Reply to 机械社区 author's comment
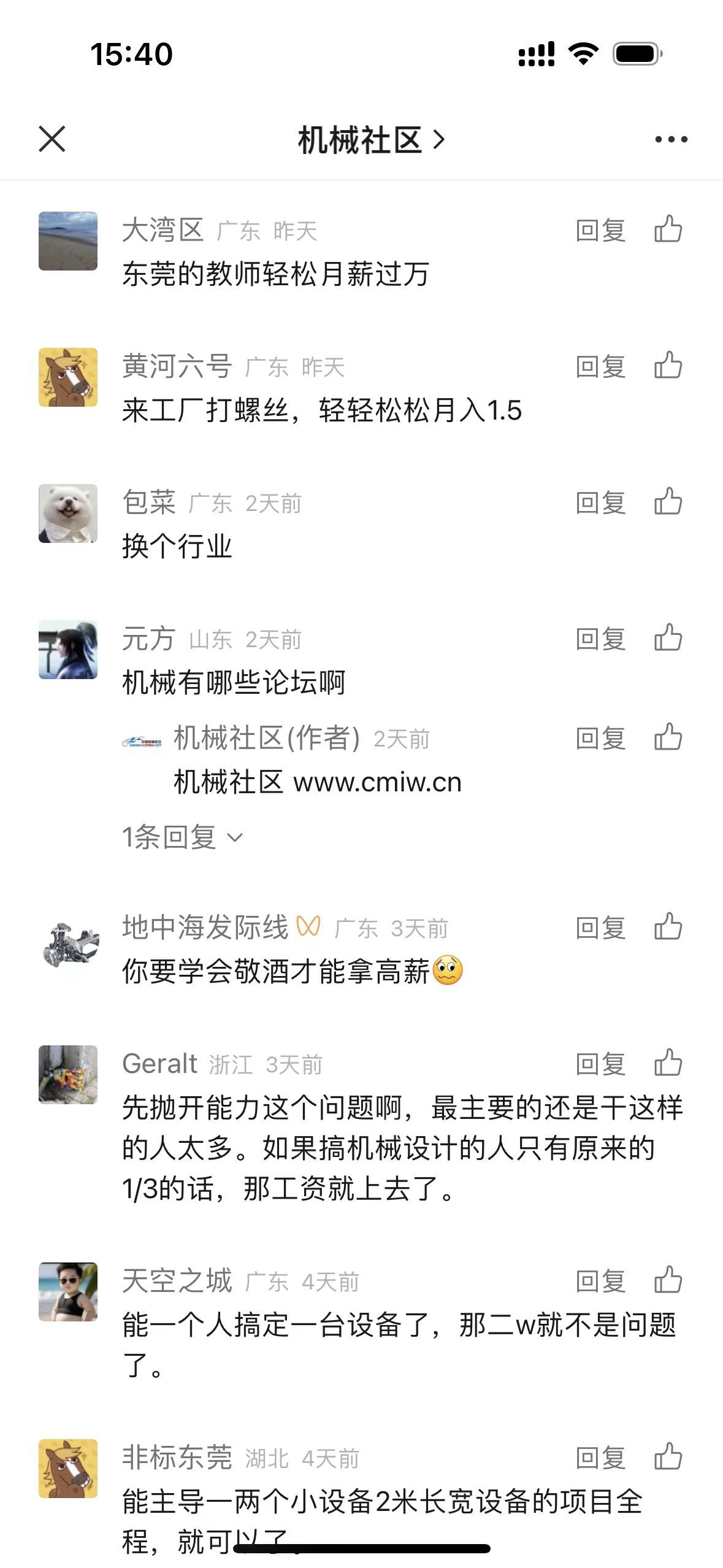Image resolution: width=723 pixels, height=1568 pixels. [x=600, y=738]
